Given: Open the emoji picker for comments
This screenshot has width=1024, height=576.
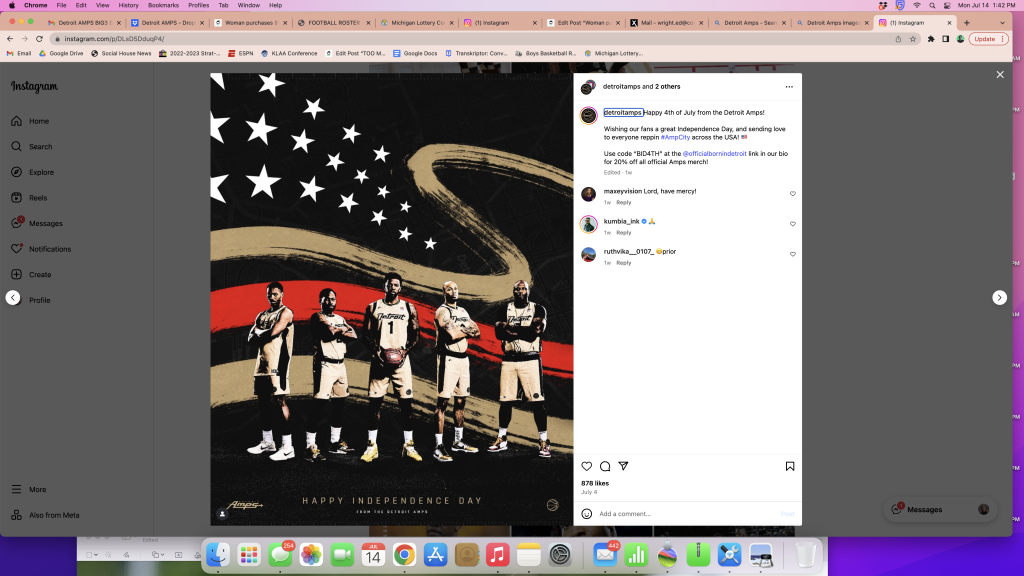Looking at the screenshot, I should [x=587, y=514].
